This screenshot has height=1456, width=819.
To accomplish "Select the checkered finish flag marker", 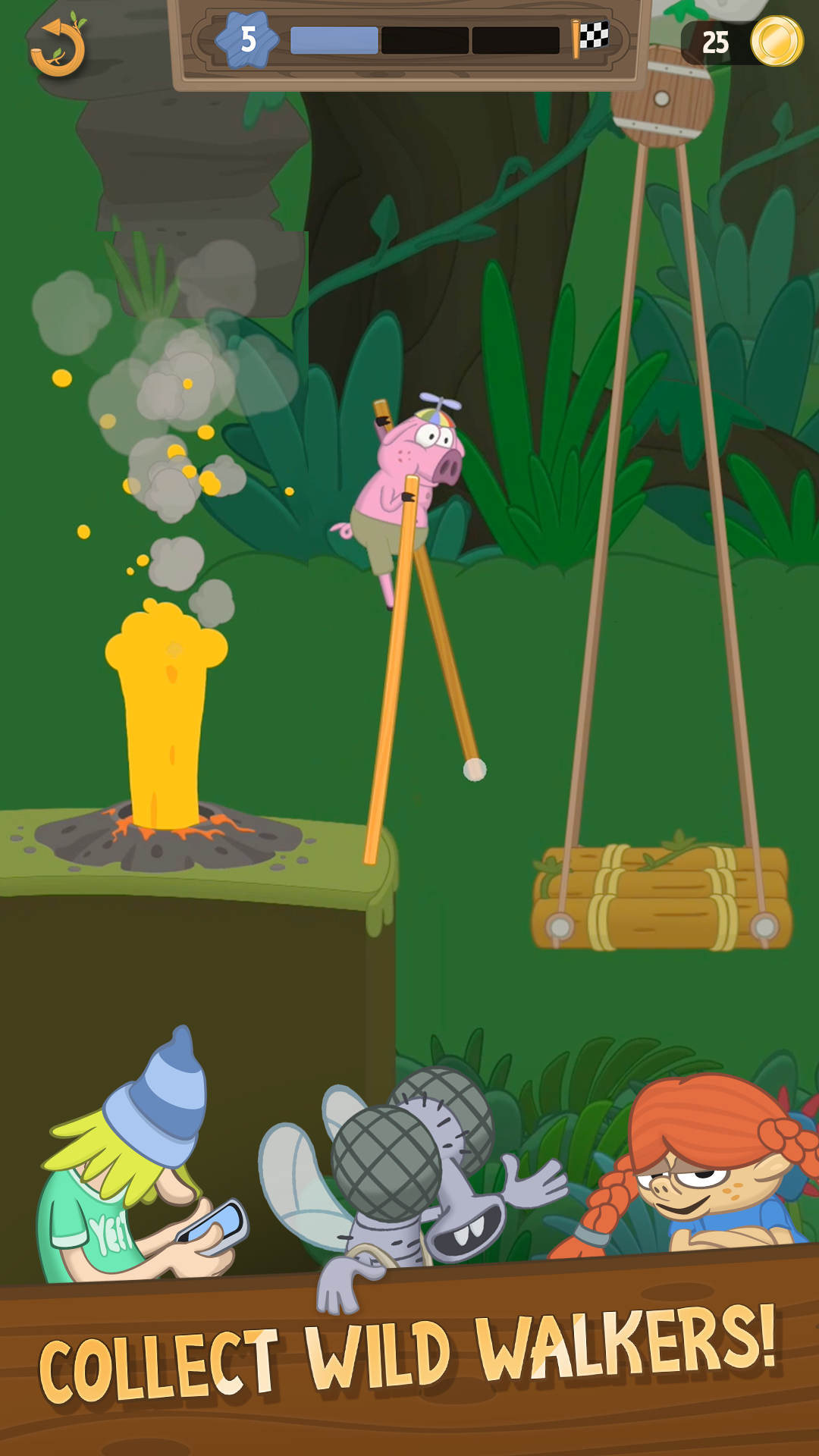I will pyautogui.click(x=590, y=34).
